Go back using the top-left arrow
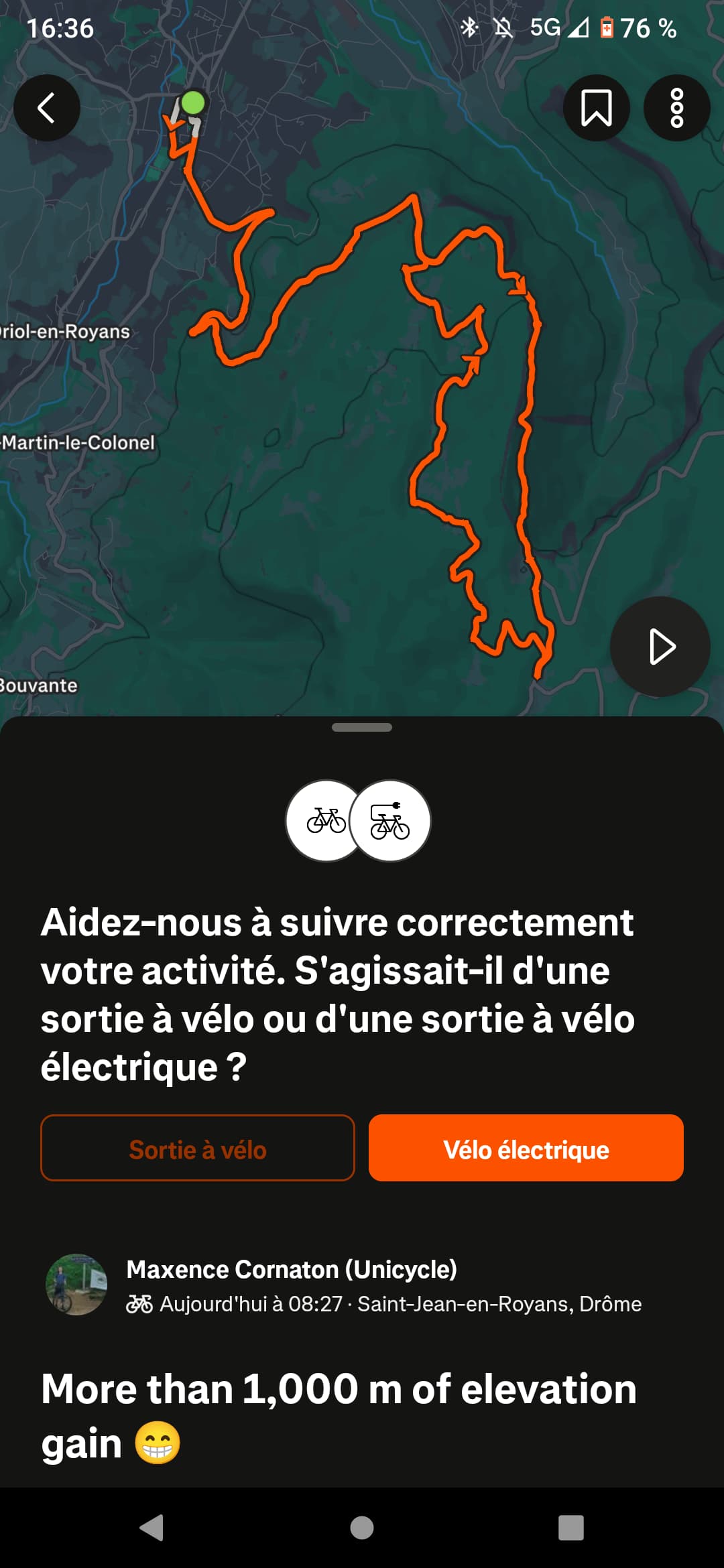This screenshot has width=724, height=1568. 47,108
